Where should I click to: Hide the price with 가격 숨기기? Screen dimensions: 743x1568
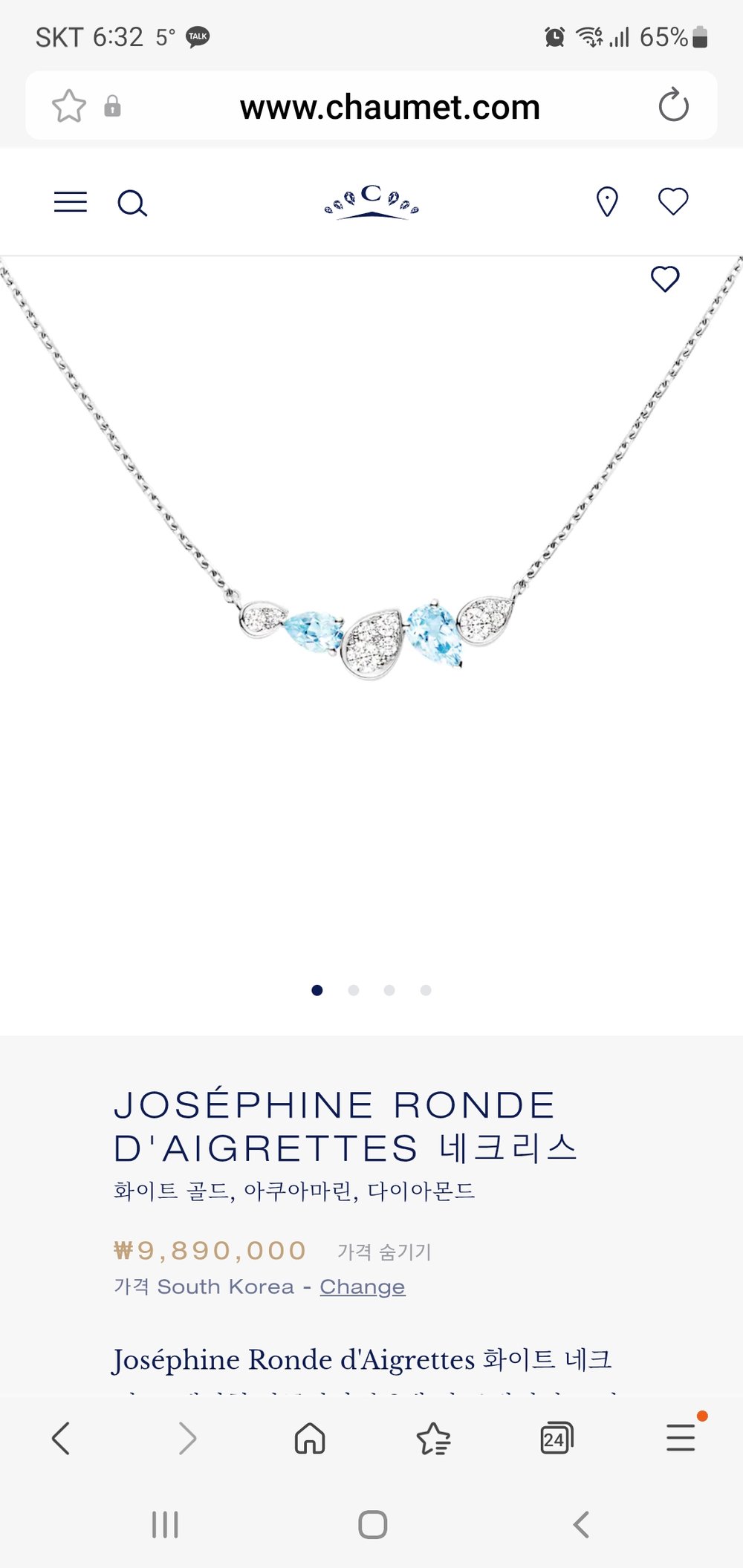click(x=384, y=1252)
